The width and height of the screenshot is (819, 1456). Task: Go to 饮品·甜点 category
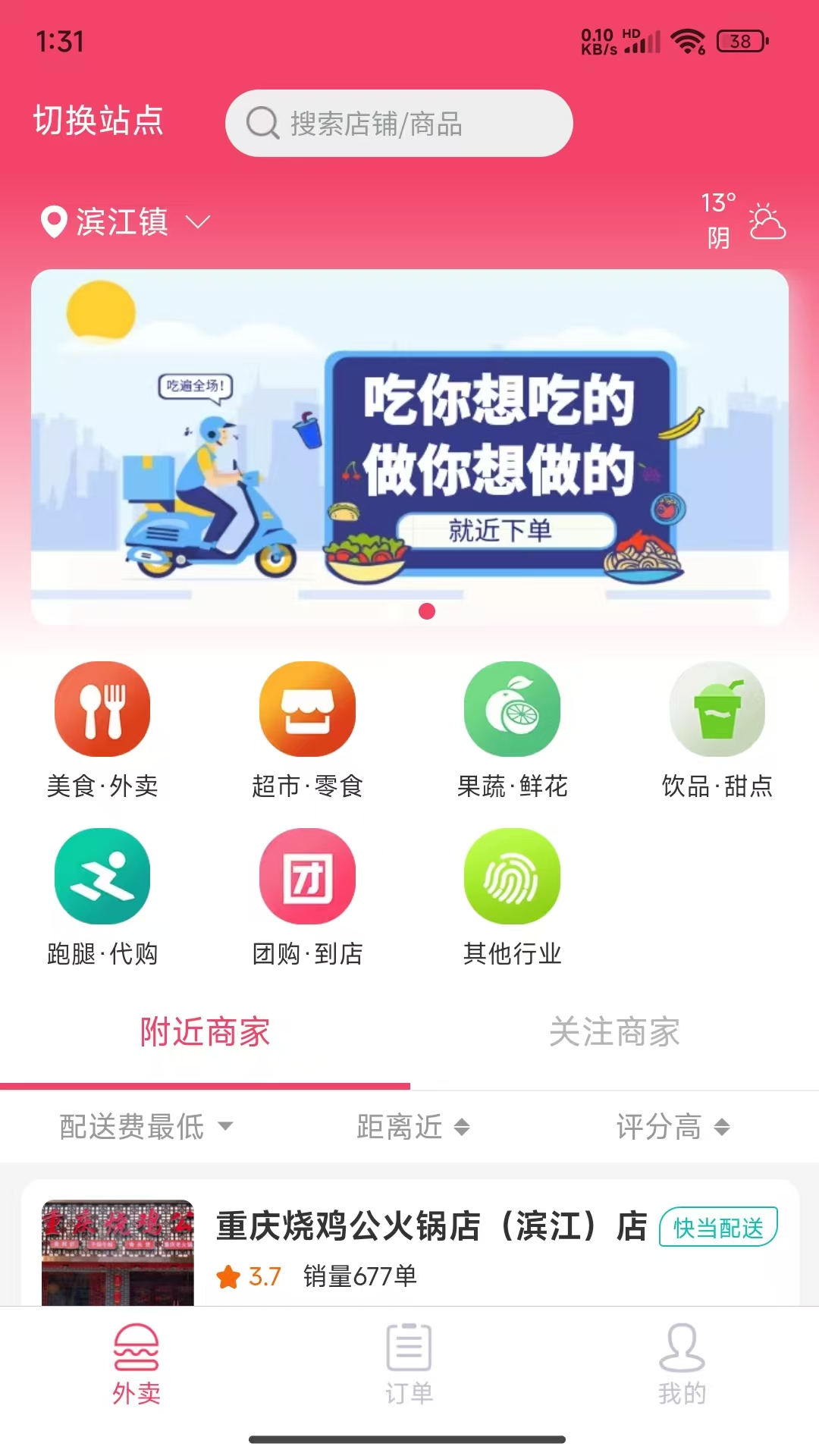(x=717, y=730)
